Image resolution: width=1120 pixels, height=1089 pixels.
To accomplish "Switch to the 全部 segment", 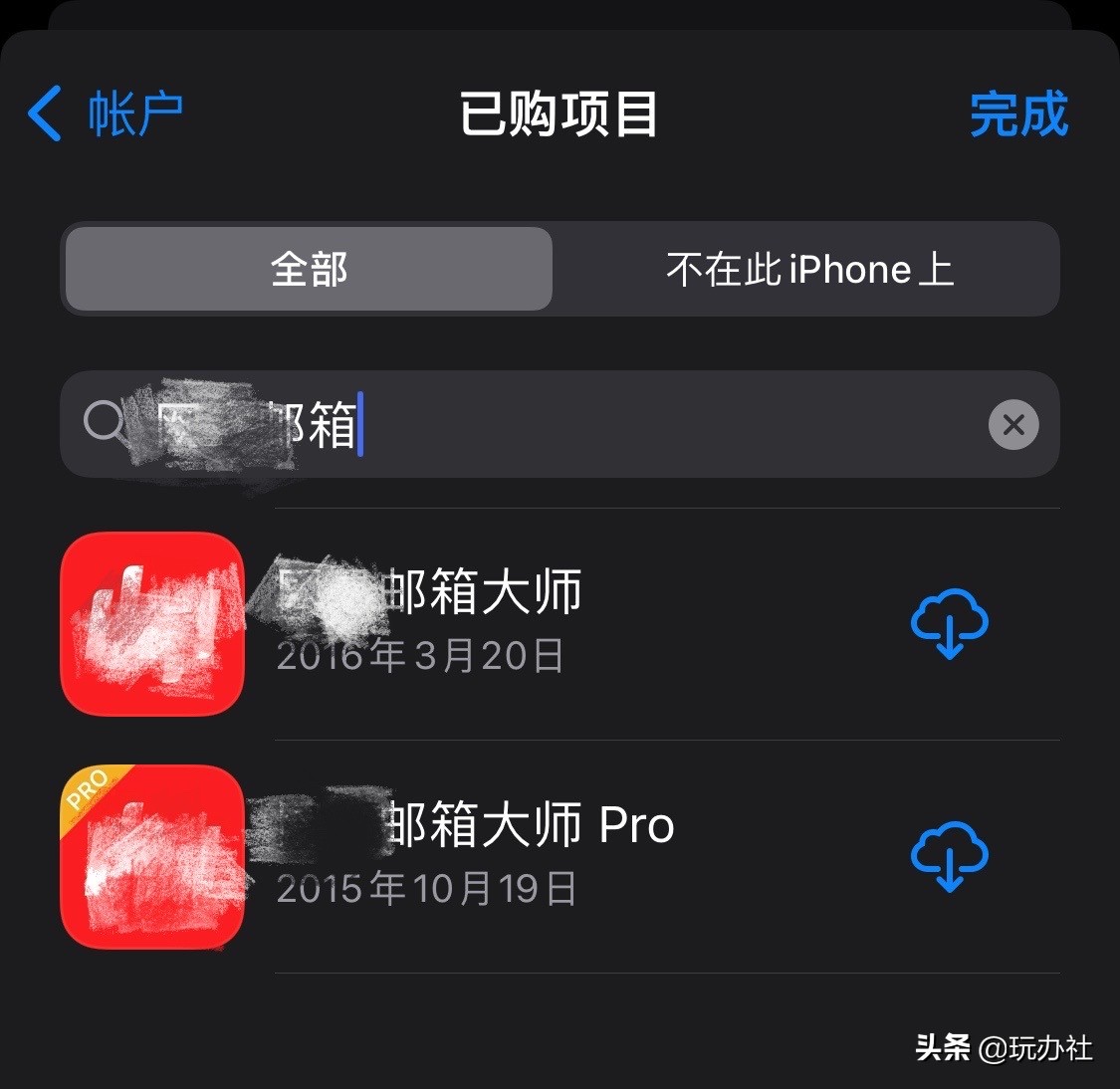I will pos(309,269).
